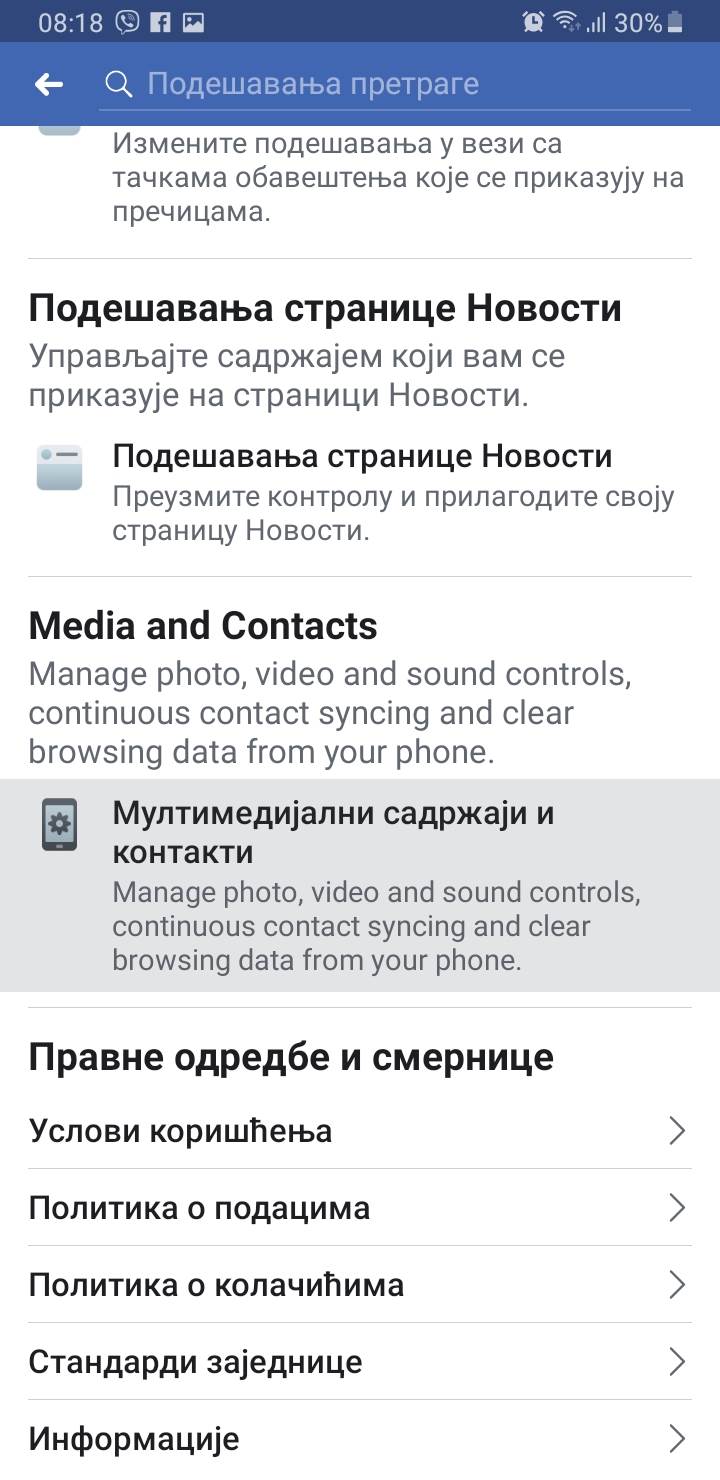Image resolution: width=720 pixels, height=1480 pixels.
Task: Open Услови коришћења
Action: (x=360, y=1131)
